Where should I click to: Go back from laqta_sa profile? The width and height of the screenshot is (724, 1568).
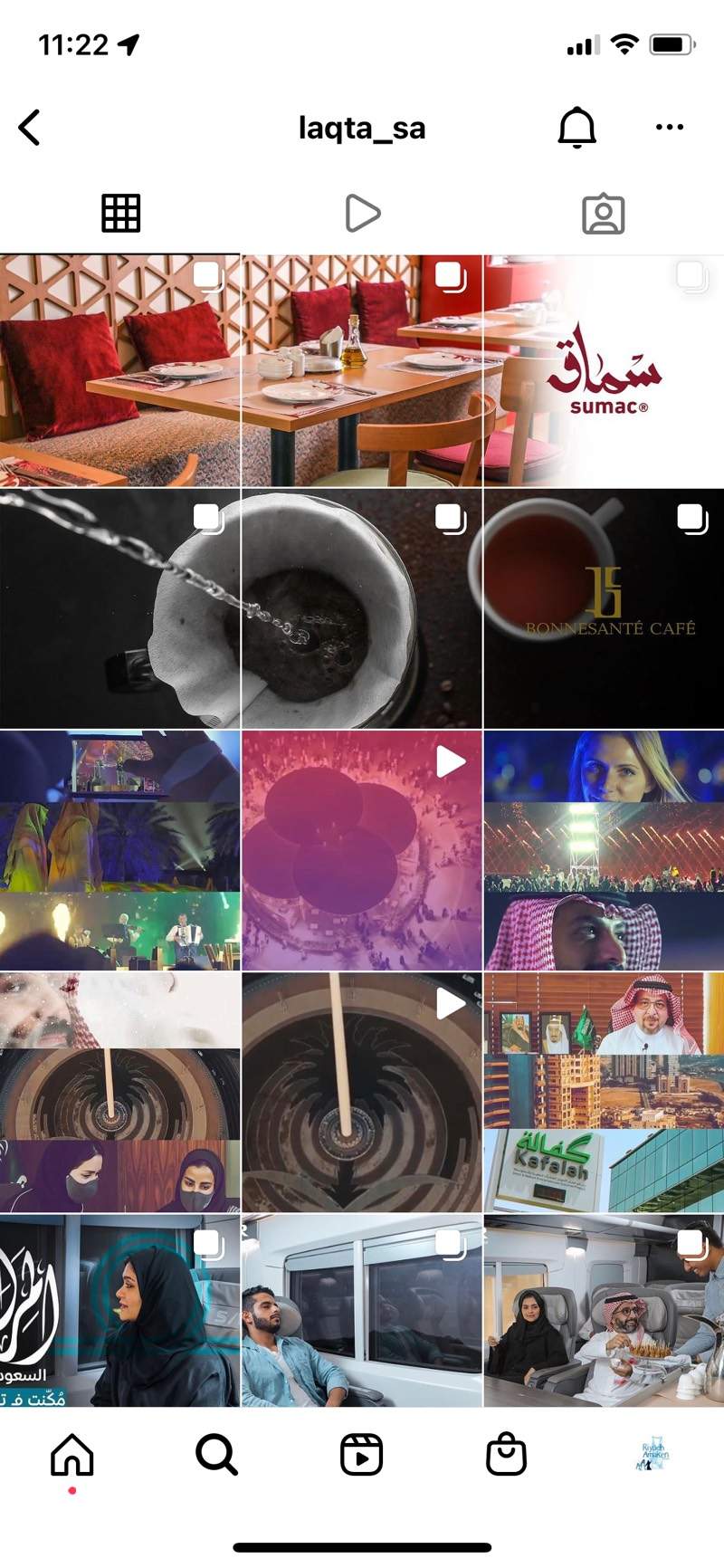(30, 128)
